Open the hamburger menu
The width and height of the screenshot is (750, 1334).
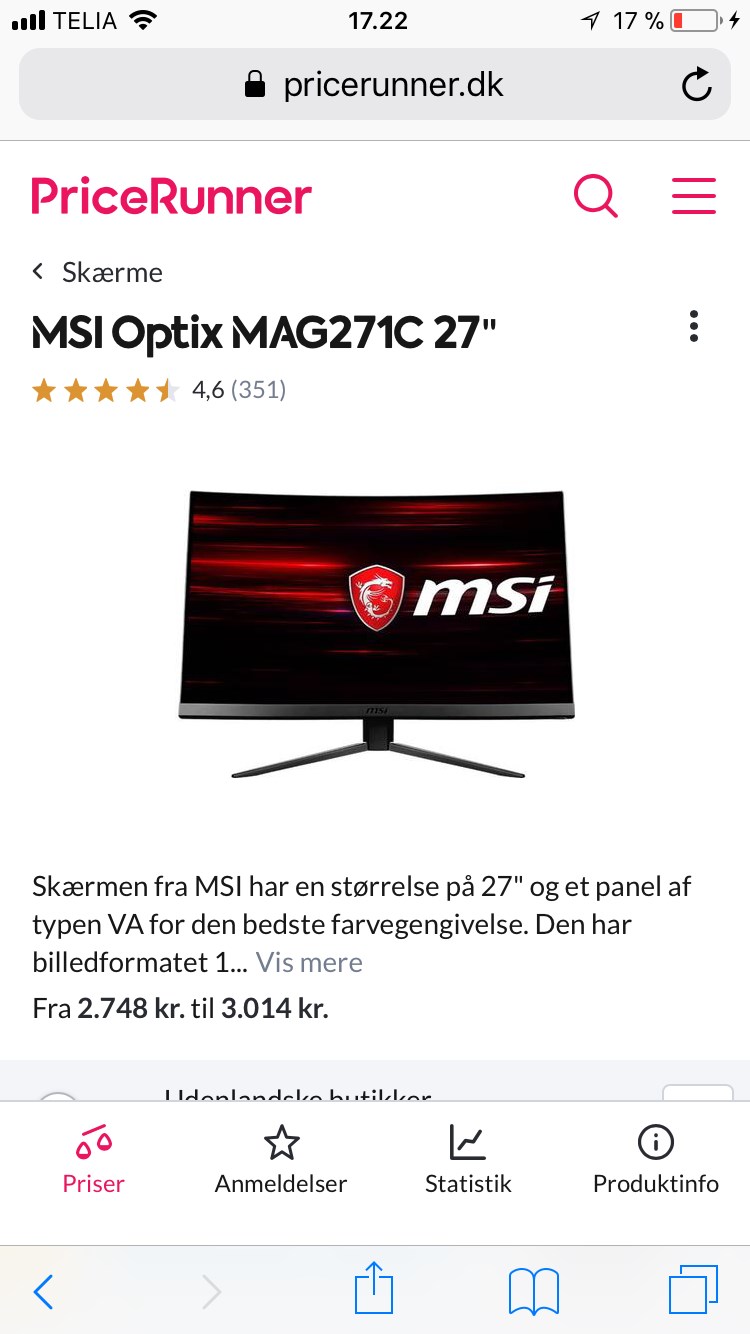pyautogui.click(x=694, y=195)
